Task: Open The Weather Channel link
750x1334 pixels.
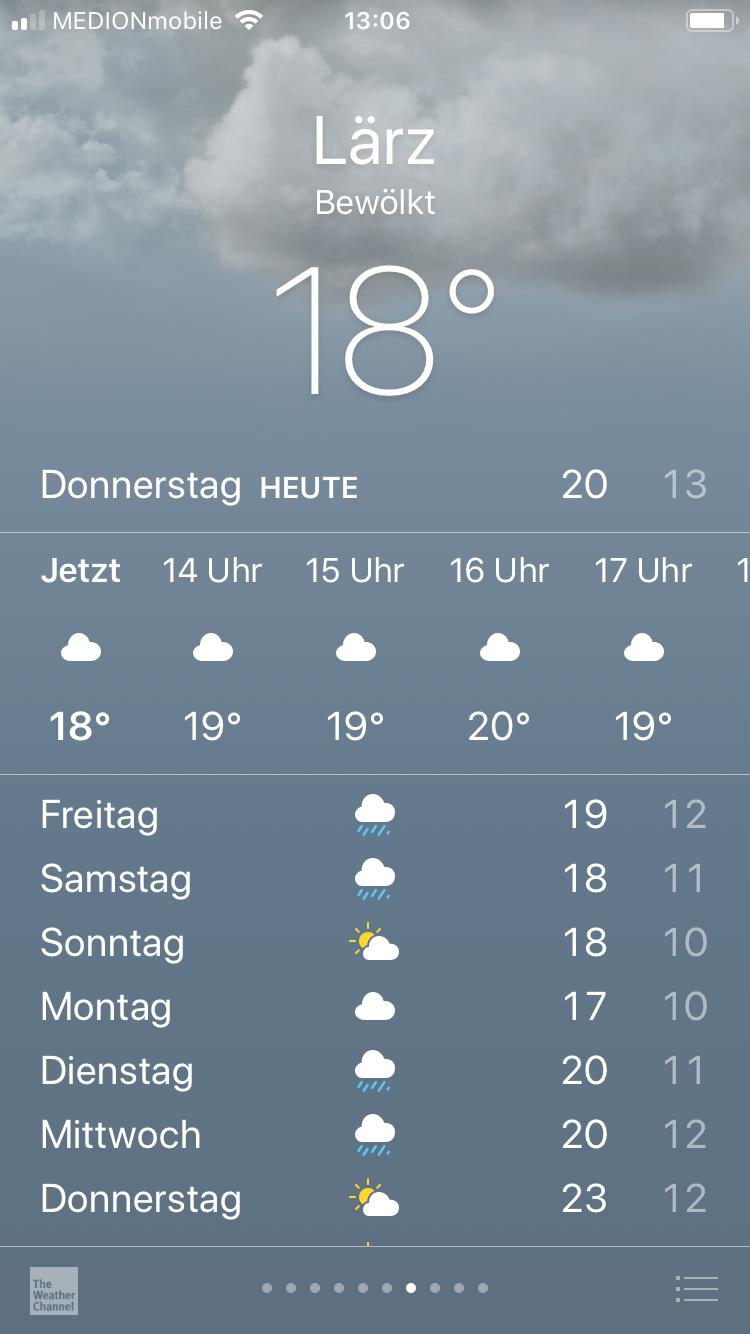Action: tap(54, 1290)
